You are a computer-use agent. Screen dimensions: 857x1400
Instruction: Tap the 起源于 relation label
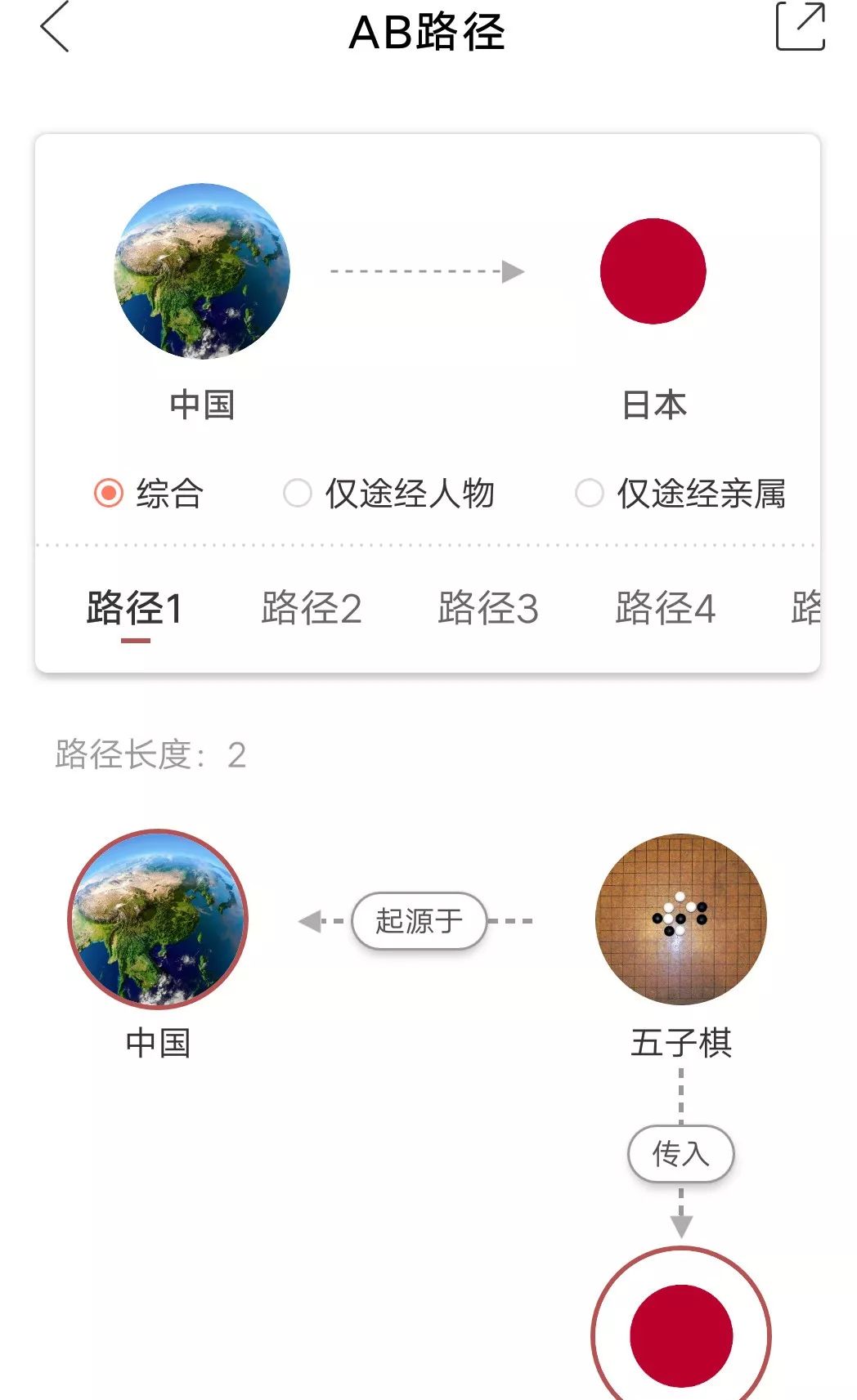(x=420, y=921)
